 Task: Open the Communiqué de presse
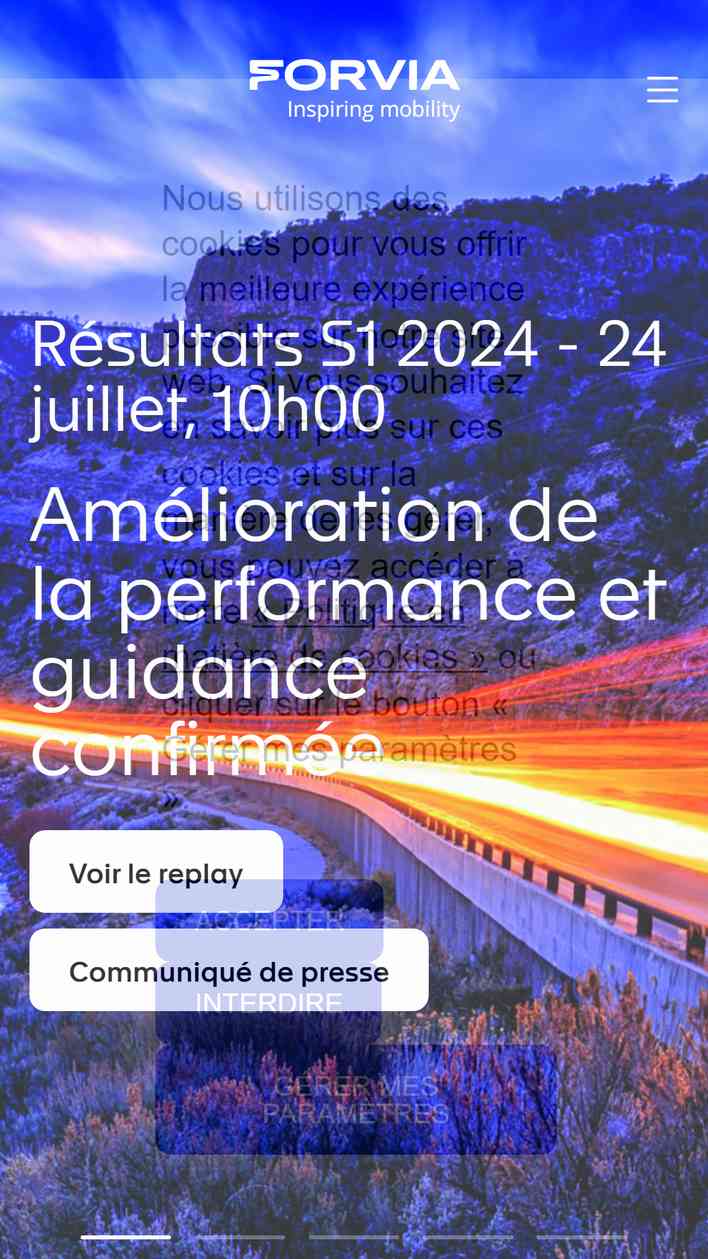click(229, 970)
